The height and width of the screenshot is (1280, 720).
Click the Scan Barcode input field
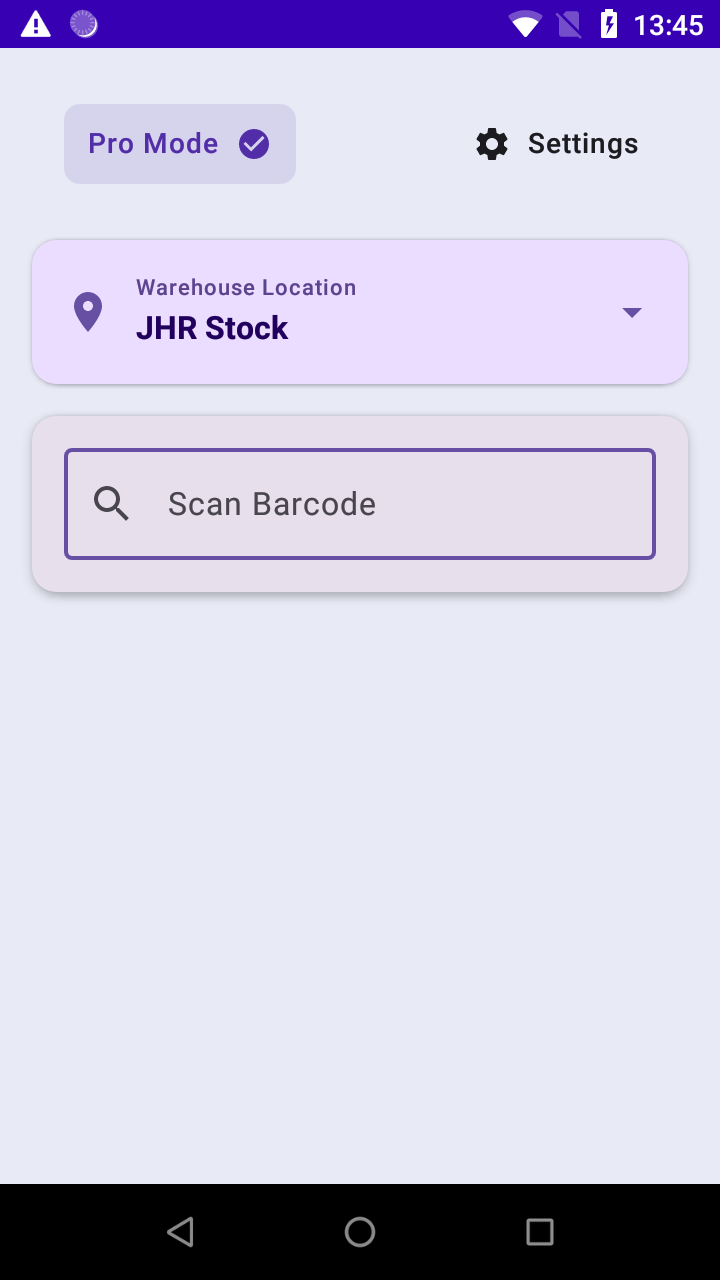tap(360, 503)
